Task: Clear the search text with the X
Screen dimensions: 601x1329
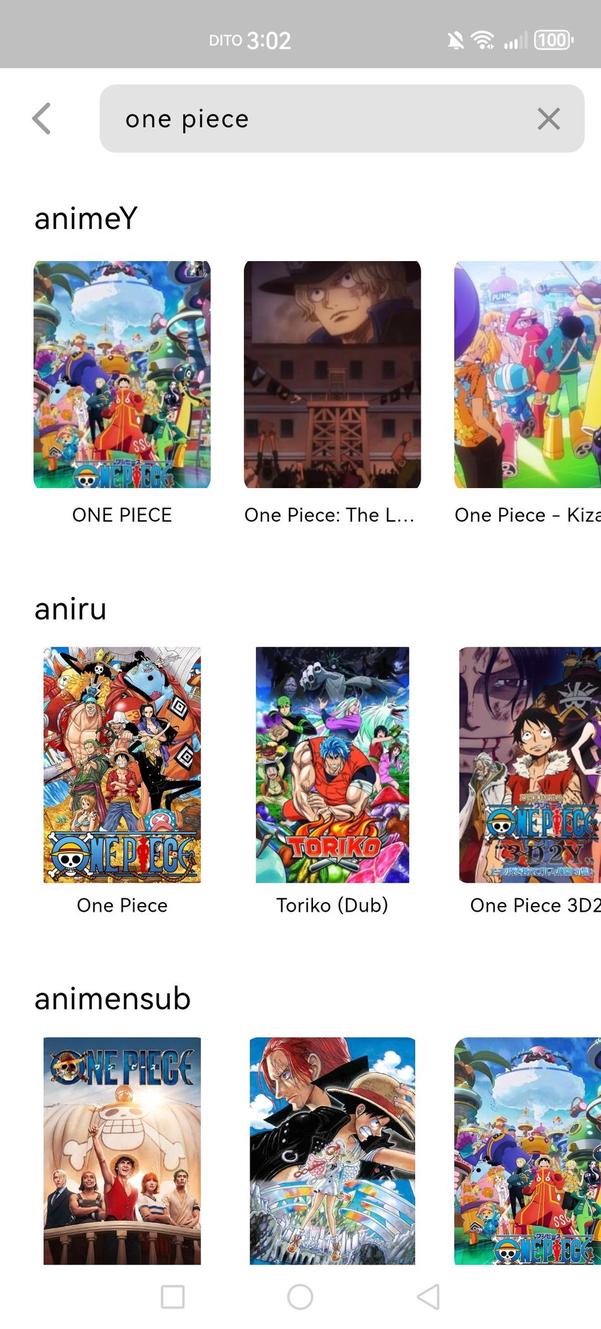Action: pos(548,119)
